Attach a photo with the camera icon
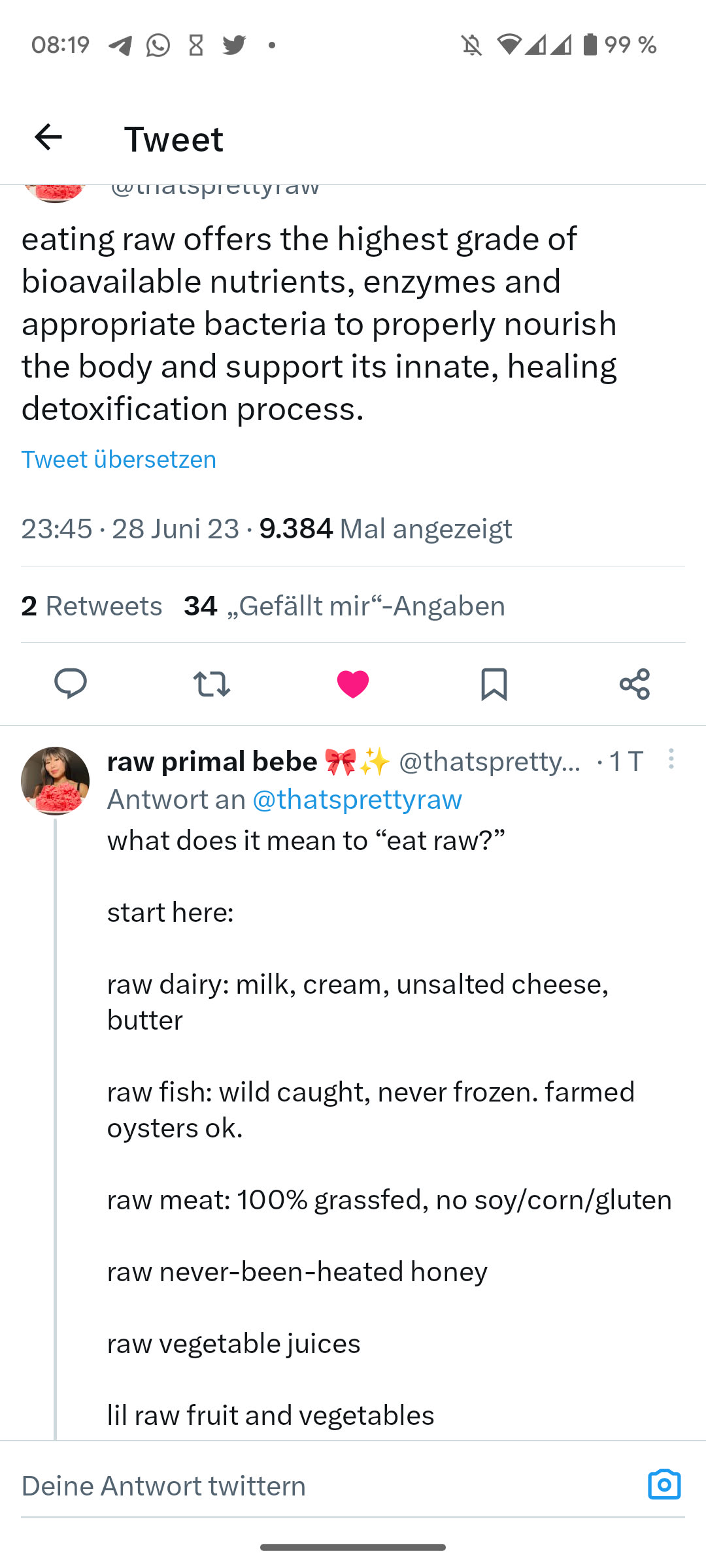The height and width of the screenshot is (1568, 706). click(x=664, y=1484)
